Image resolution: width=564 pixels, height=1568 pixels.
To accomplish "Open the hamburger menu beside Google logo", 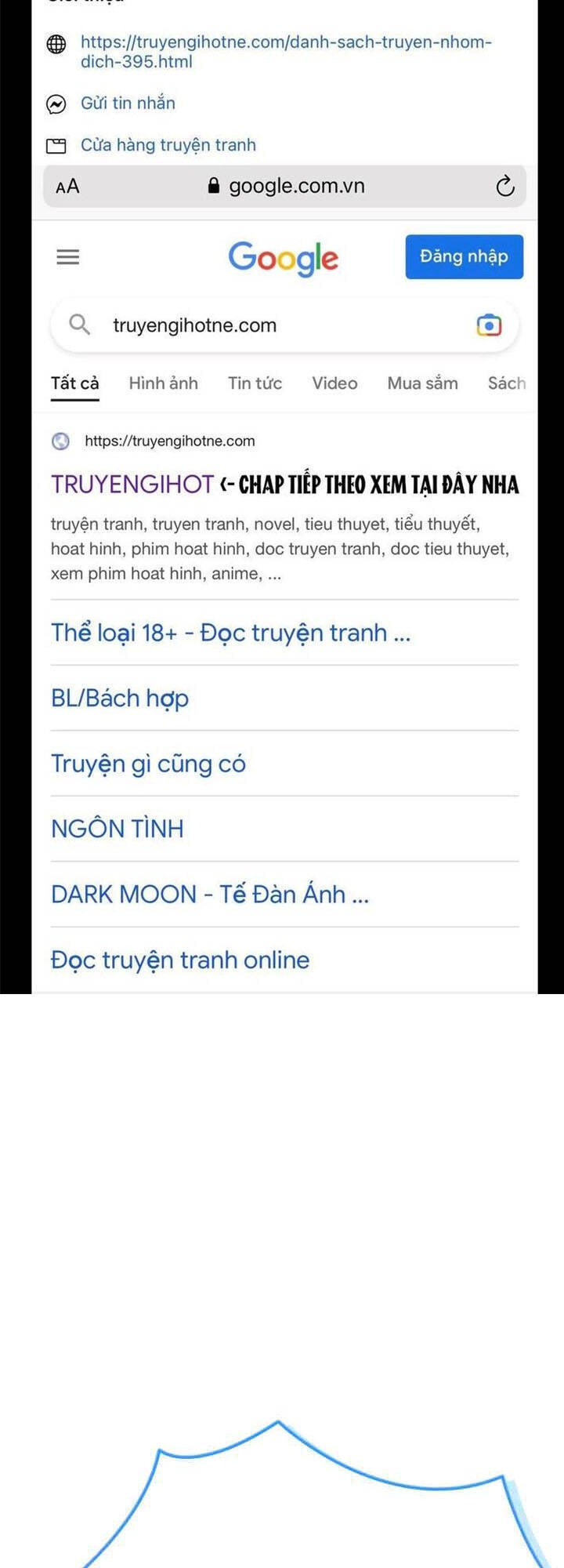I will [x=67, y=256].
